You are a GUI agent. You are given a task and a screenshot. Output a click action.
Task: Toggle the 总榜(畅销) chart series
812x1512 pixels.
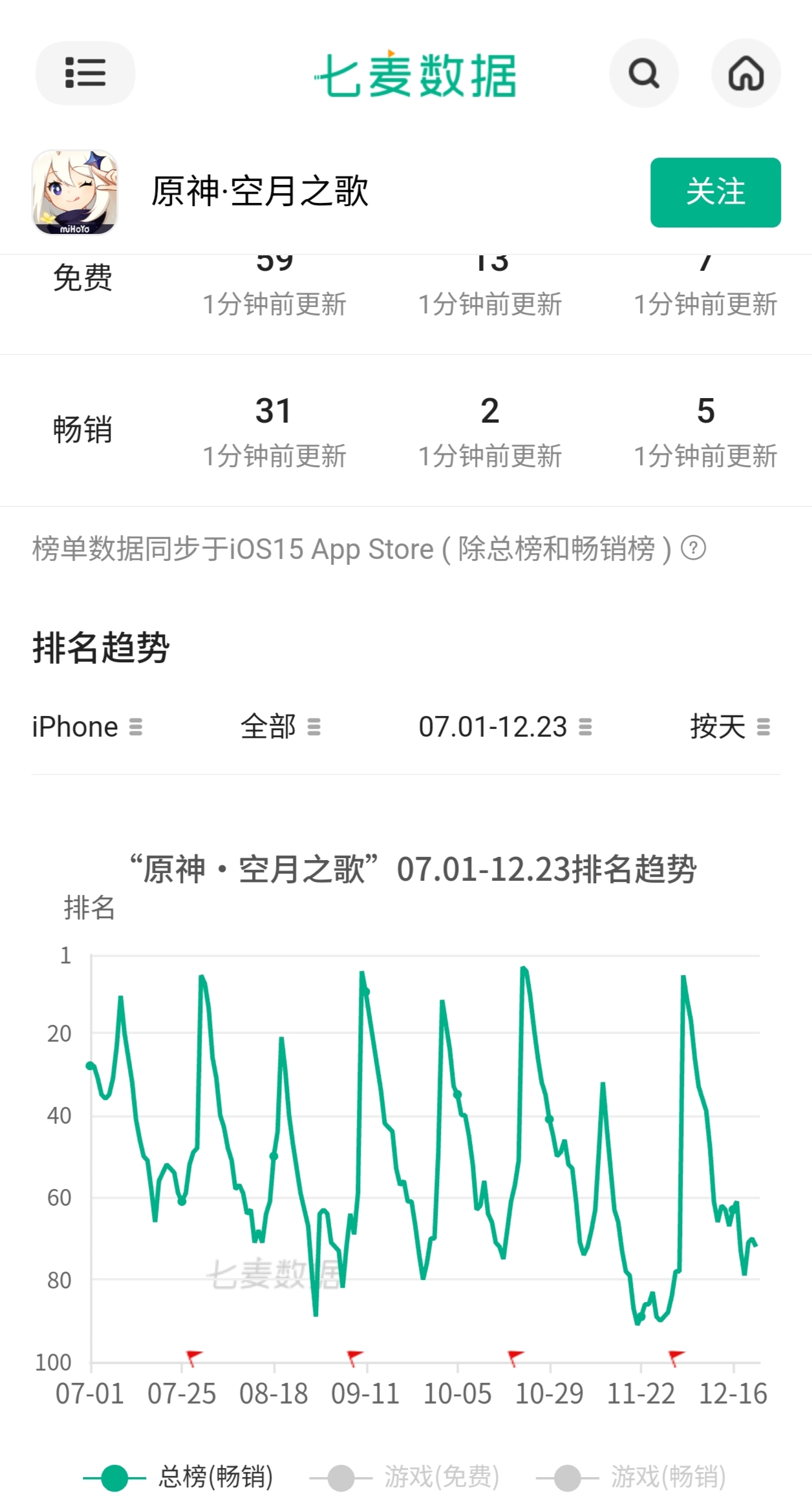(x=178, y=1477)
